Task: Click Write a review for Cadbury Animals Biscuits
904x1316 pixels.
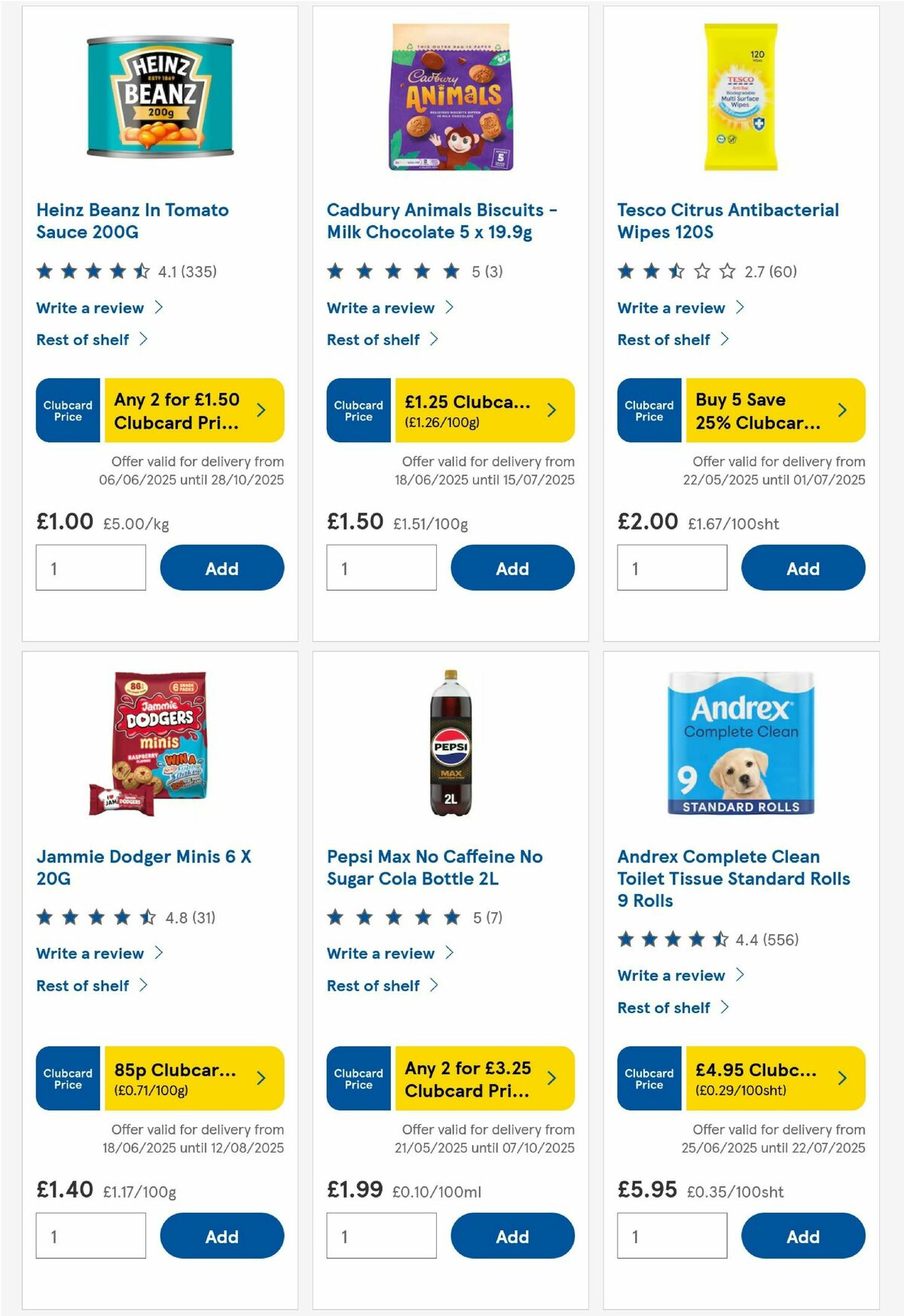Action: click(380, 307)
